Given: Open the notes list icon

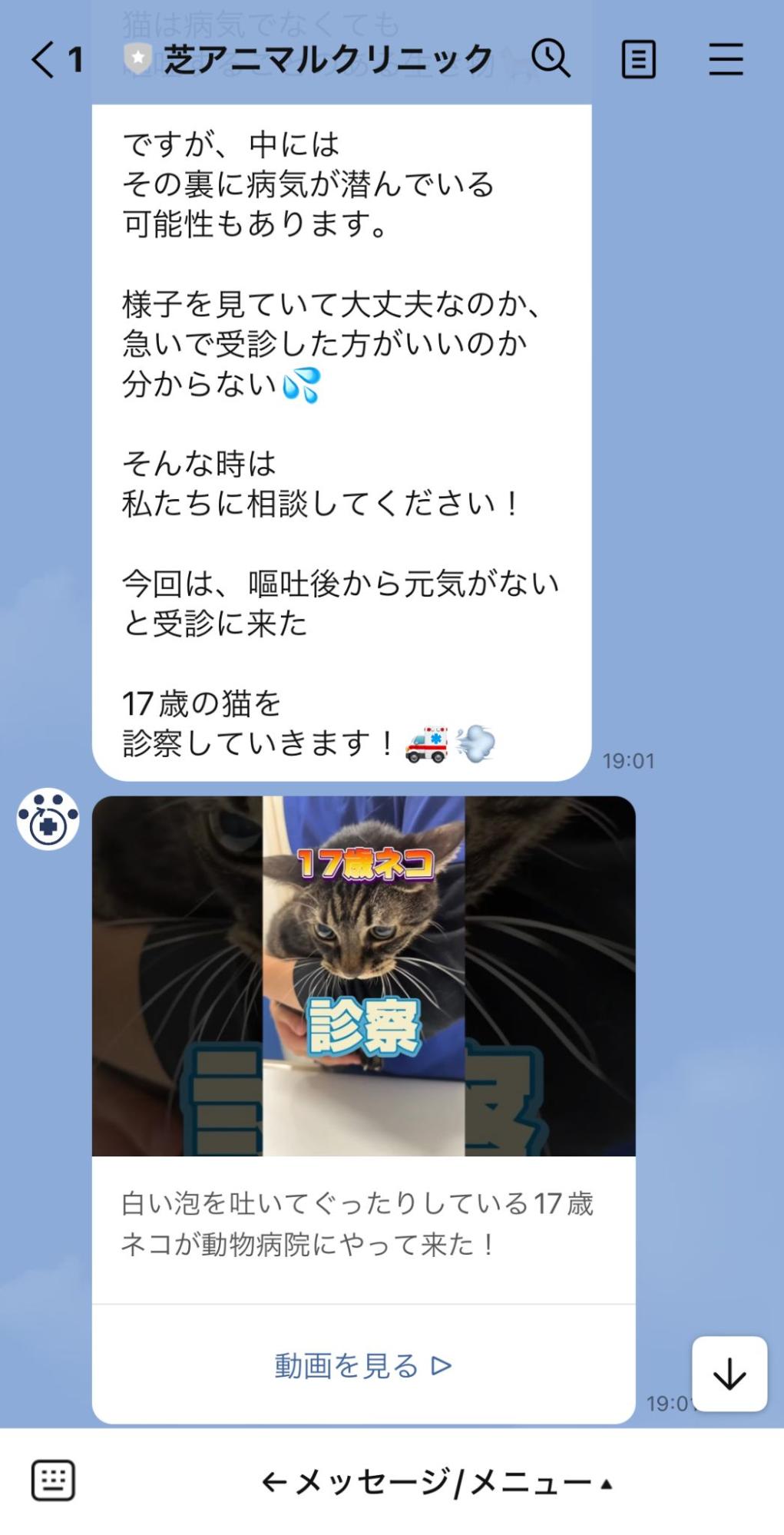Looking at the screenshot, I should 638,60.
